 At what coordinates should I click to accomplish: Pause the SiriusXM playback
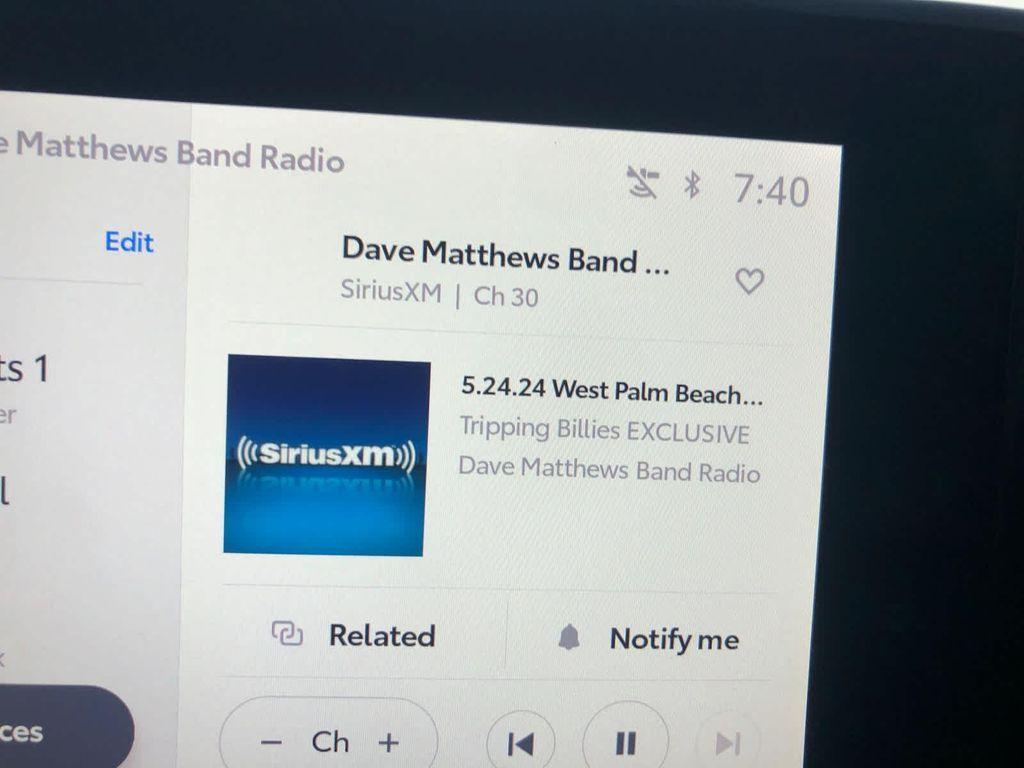pyautogui.click(x=626, y=744)
